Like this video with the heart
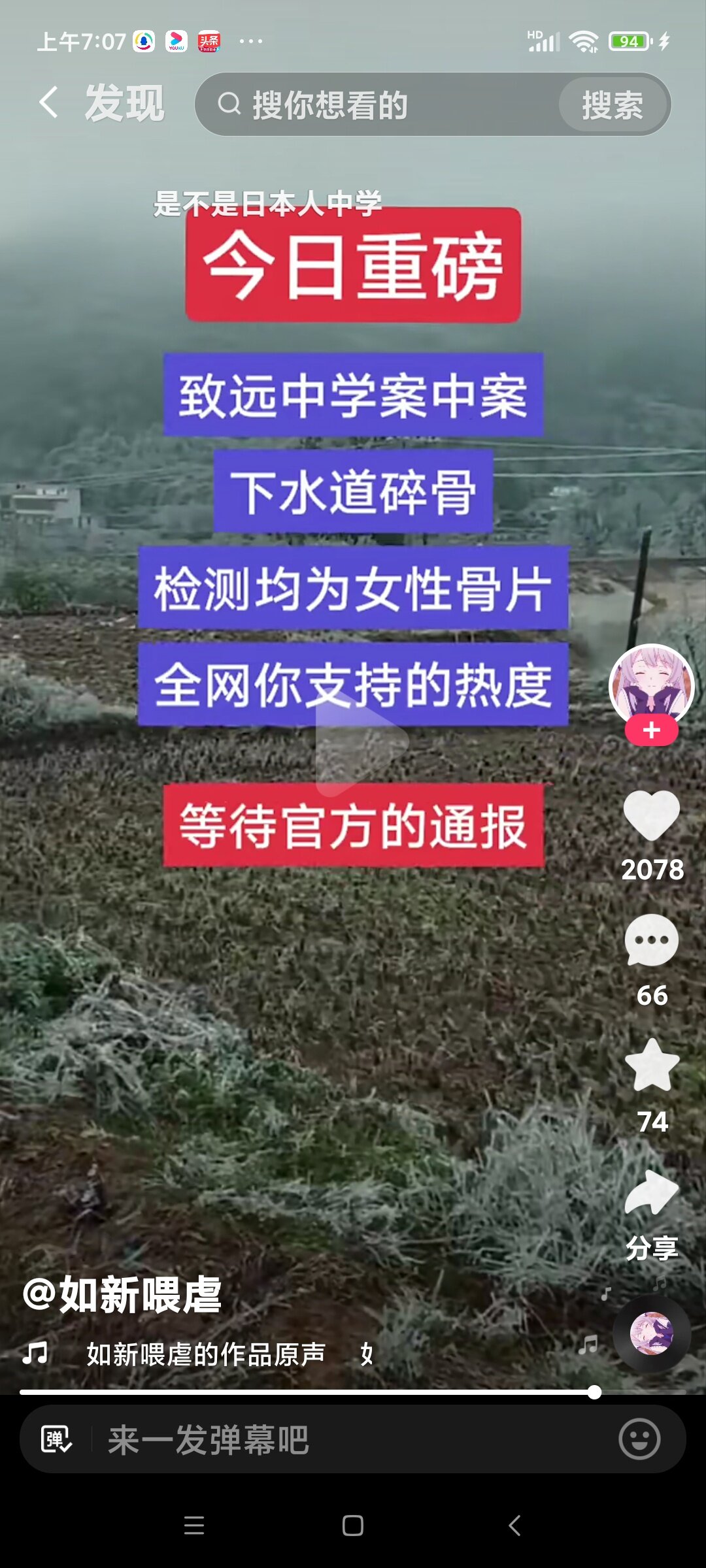This screenshot has height=1568, width=706. [652, 815]
